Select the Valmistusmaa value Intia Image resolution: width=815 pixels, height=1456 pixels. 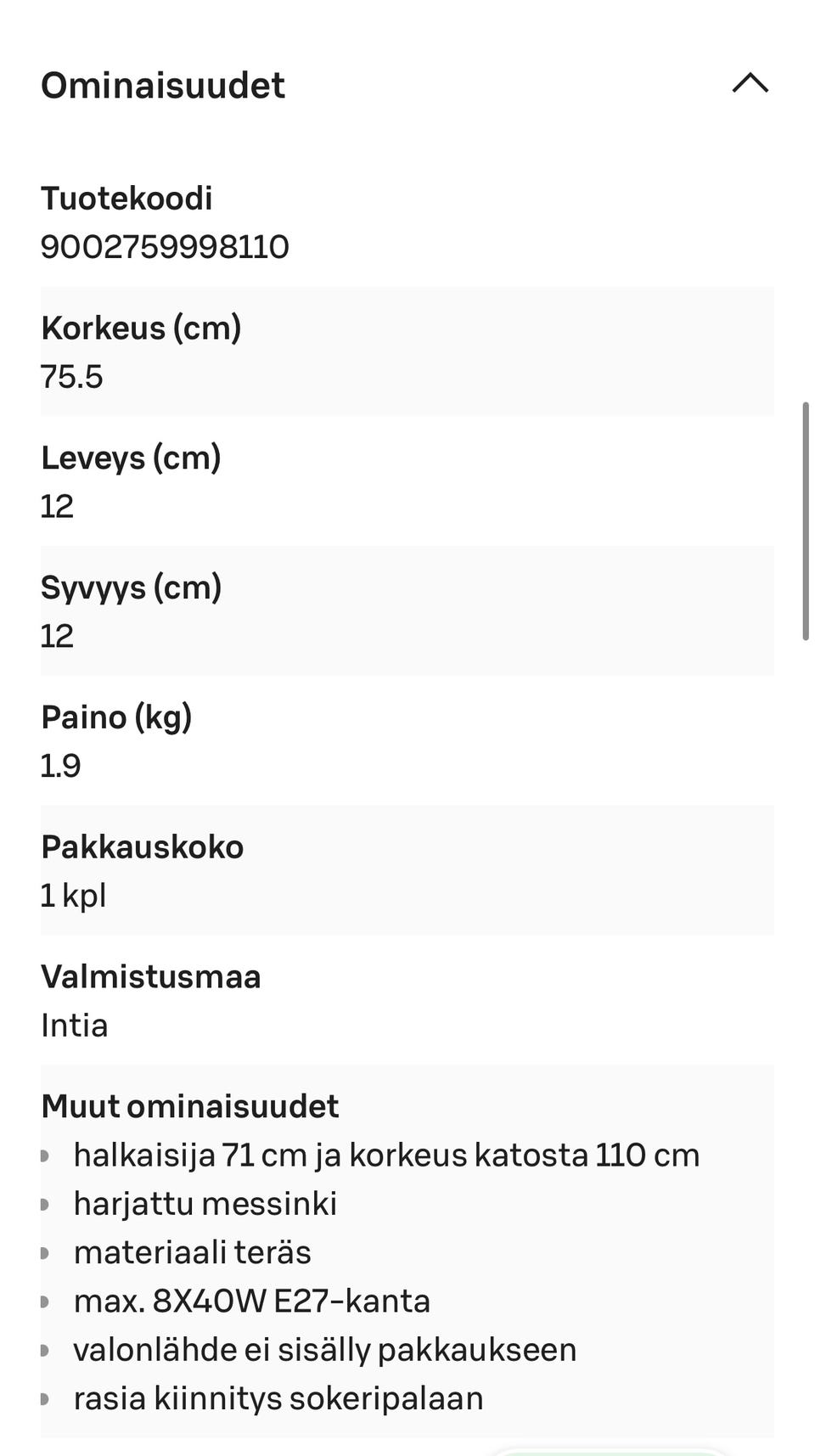tap(75, 1026)
